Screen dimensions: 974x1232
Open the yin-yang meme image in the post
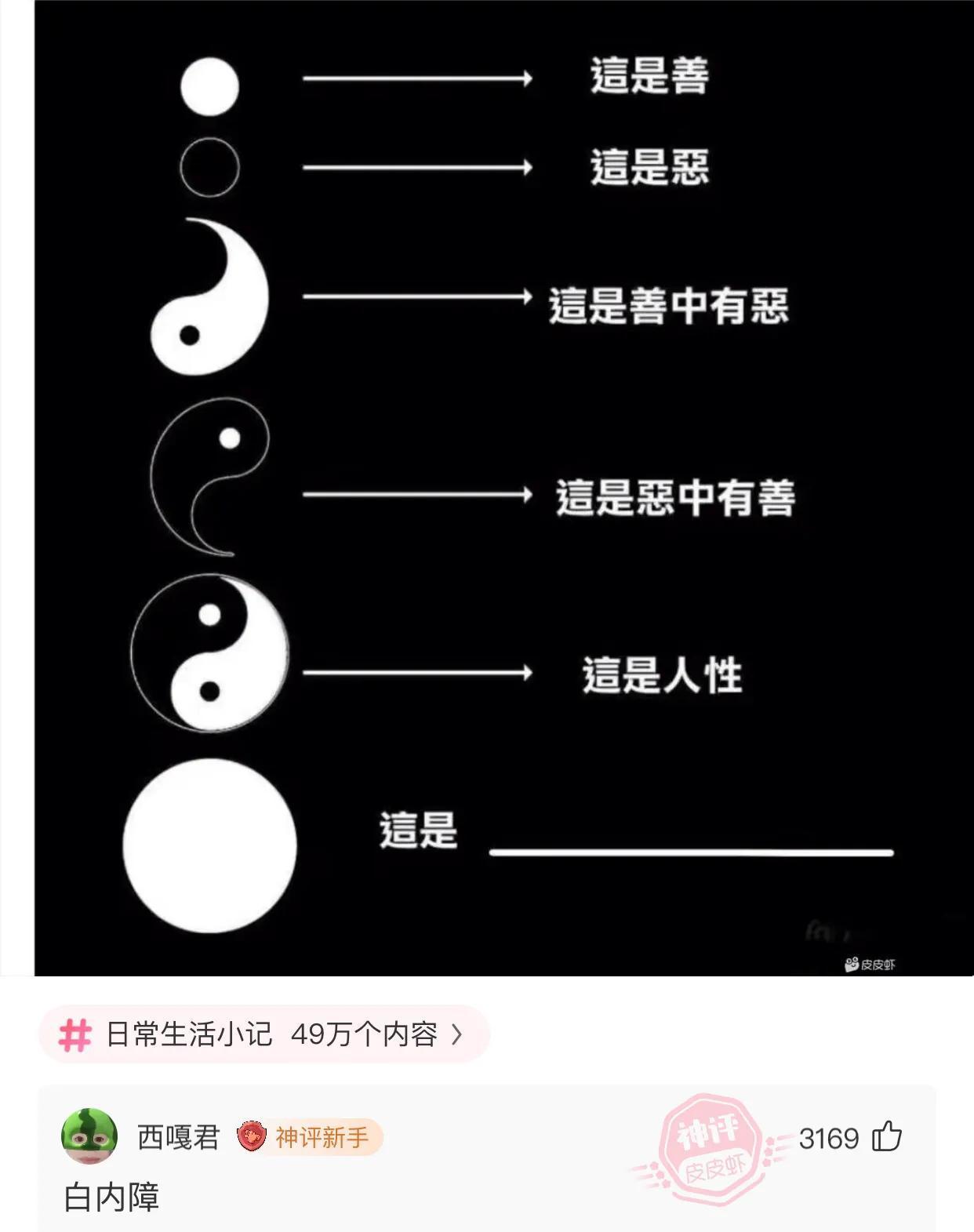[x=502, y=486]
